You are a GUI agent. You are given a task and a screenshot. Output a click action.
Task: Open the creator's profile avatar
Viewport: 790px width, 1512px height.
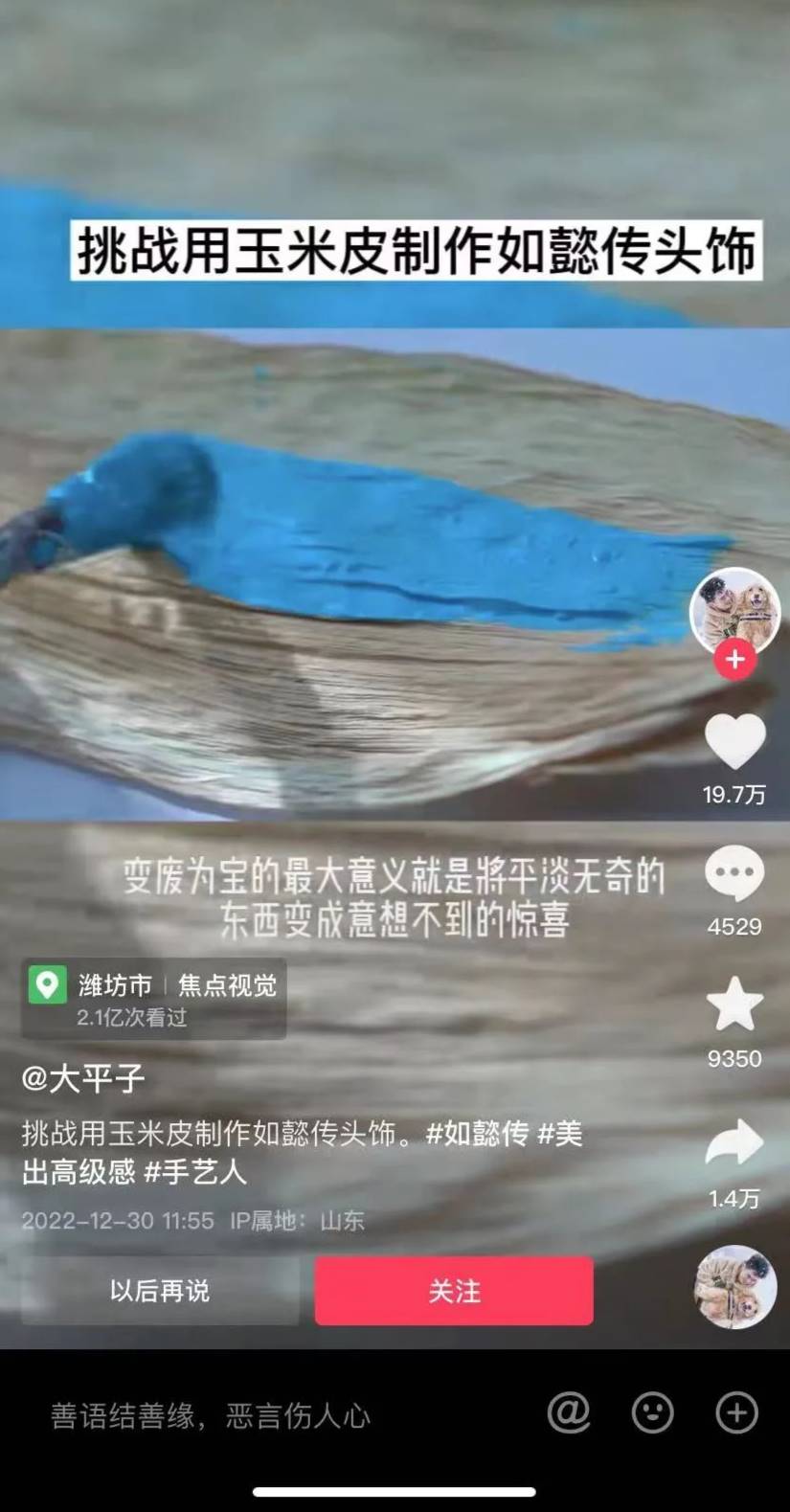point(734,609)
